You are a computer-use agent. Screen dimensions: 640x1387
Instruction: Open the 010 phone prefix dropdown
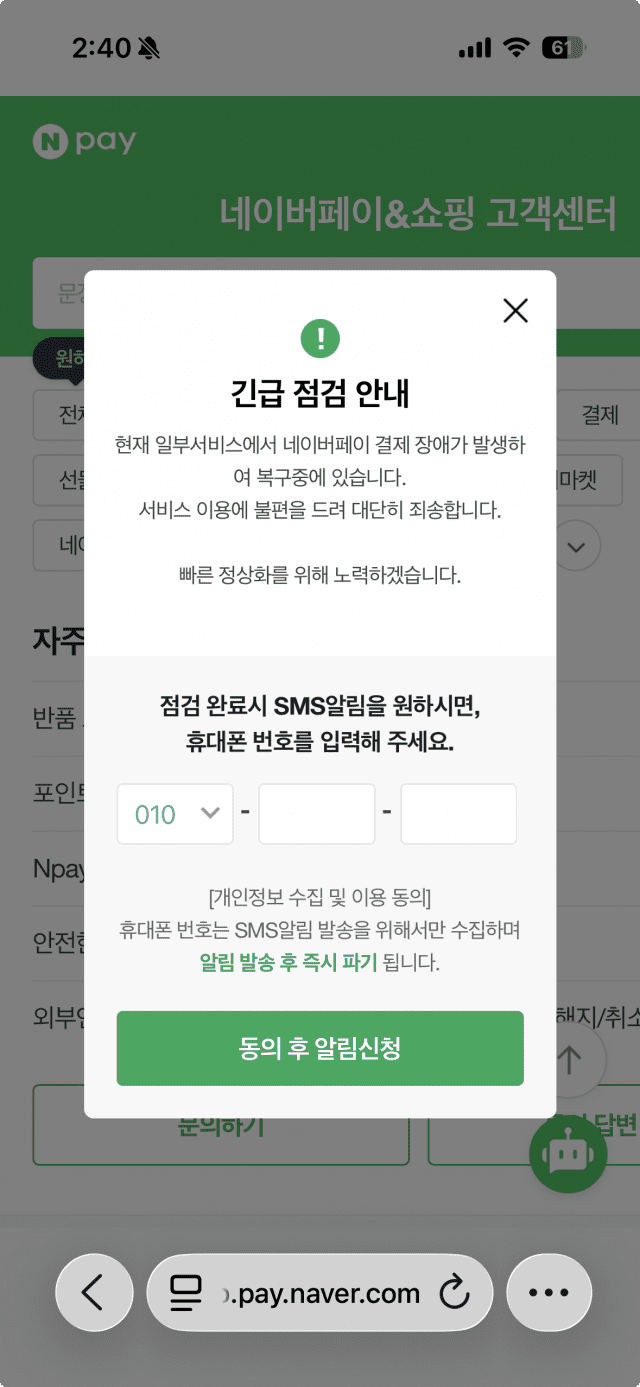[x=175, y=814]
